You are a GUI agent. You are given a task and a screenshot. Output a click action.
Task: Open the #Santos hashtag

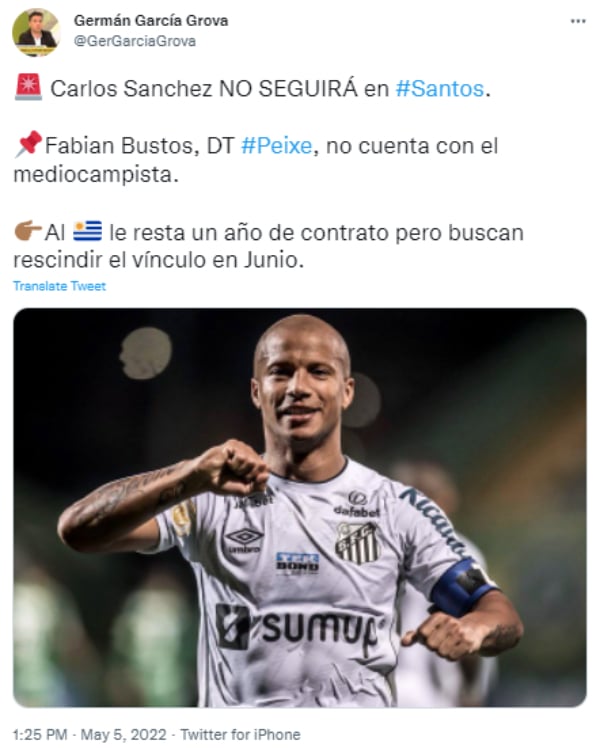tap(439, 89)
